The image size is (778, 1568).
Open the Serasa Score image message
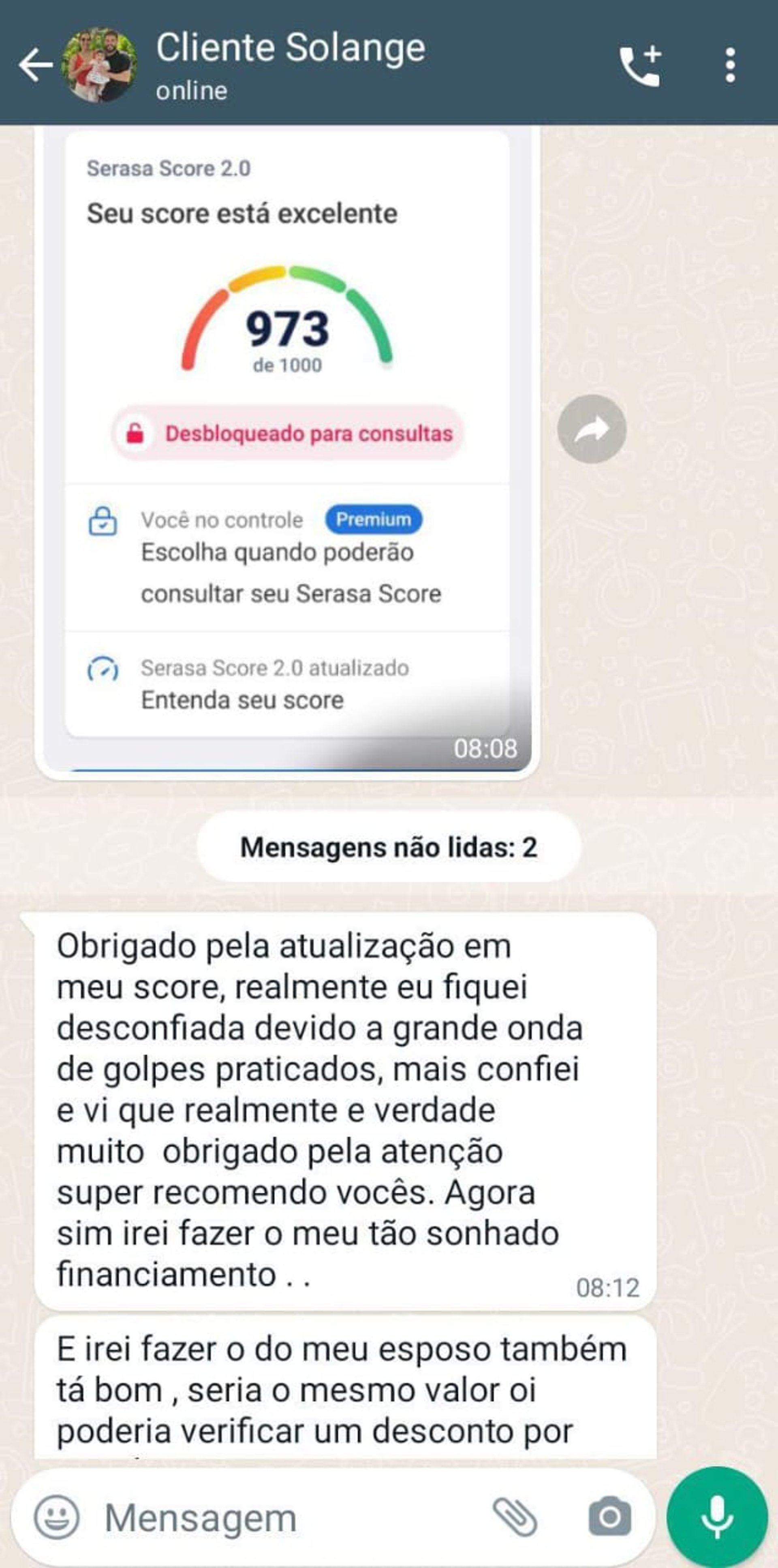287,451
